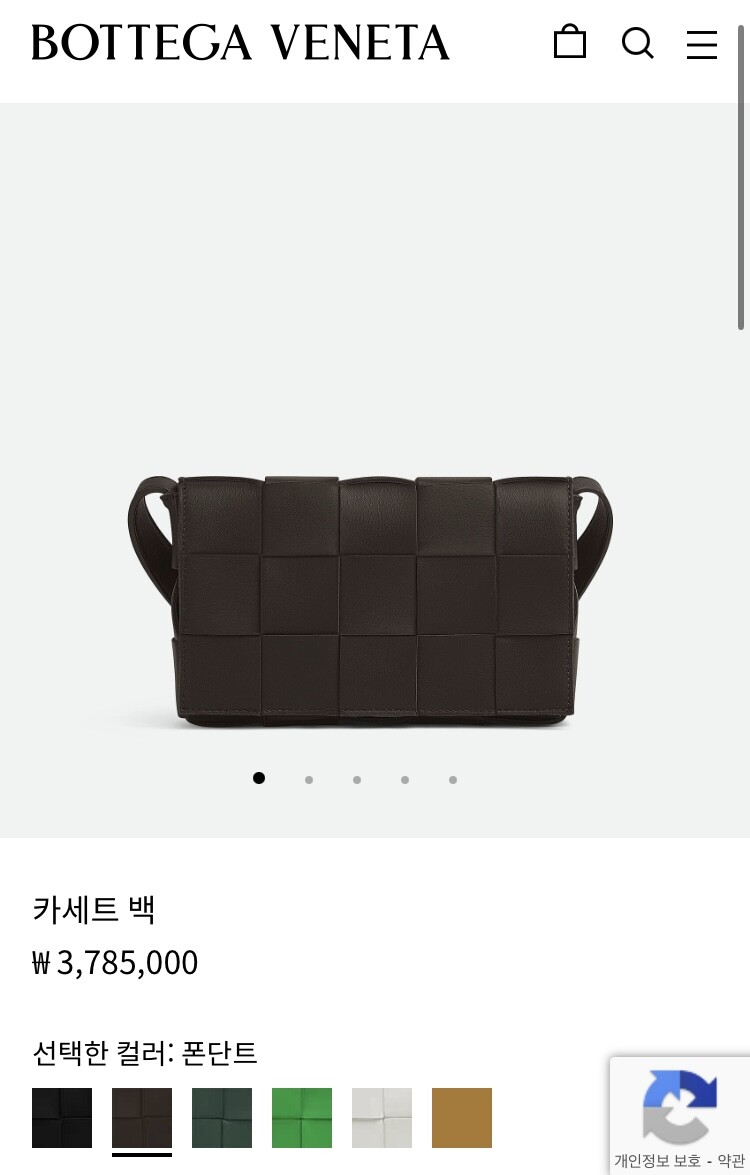The width and height of the screenshot is (750, 1175).
Task: Open the search icon
Action: coord(637,43)
